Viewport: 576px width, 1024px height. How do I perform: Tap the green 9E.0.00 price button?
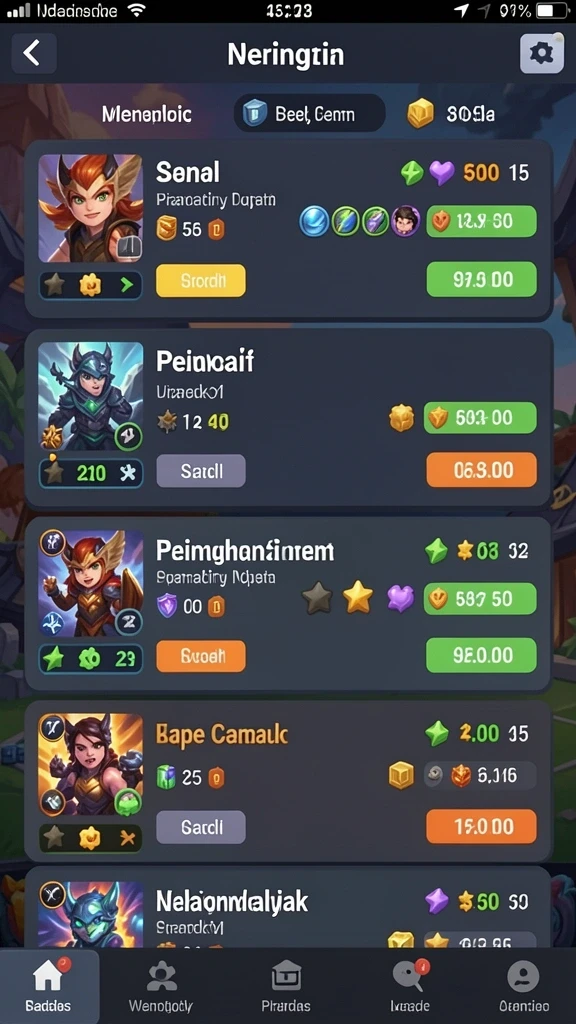(x=481, y=655)
